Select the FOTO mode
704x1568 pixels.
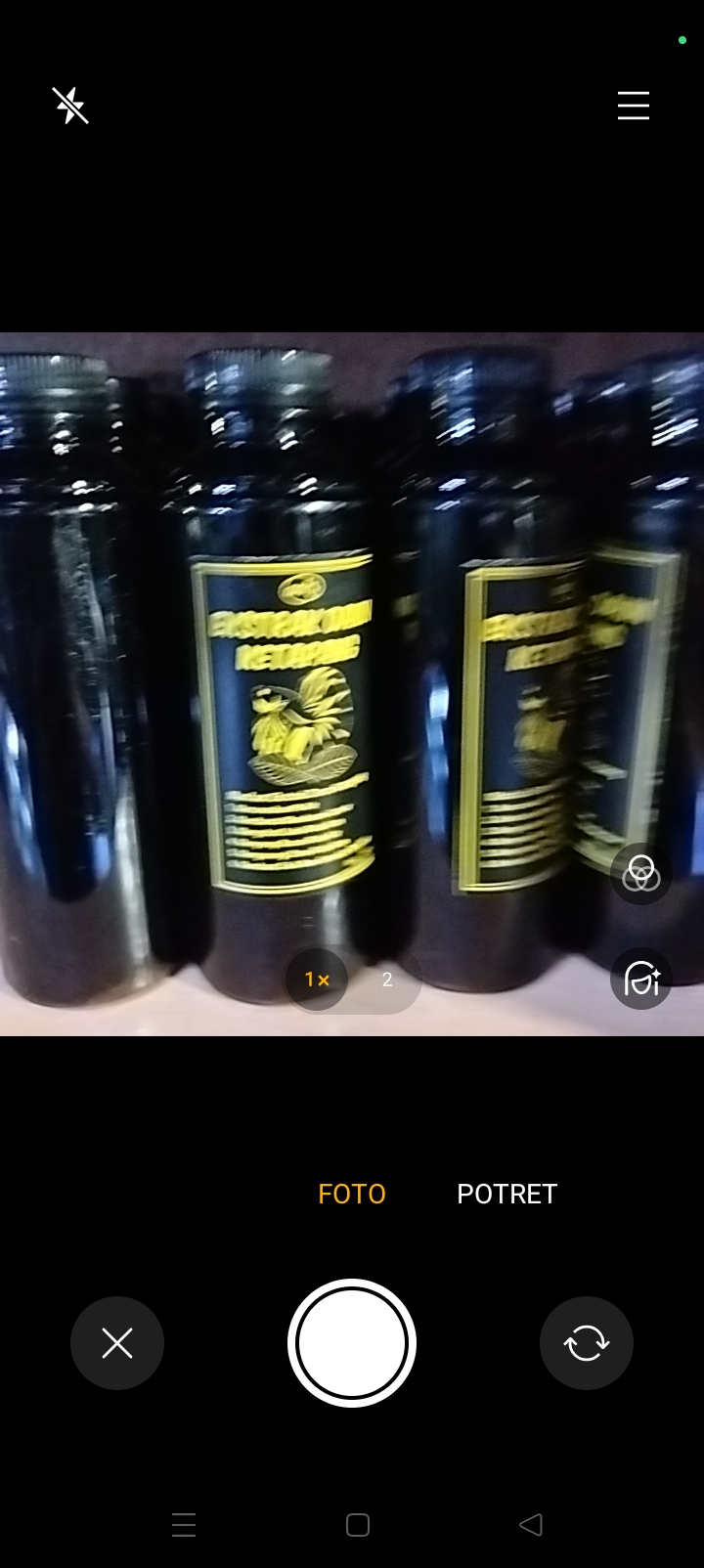[x=352, y=1194]
